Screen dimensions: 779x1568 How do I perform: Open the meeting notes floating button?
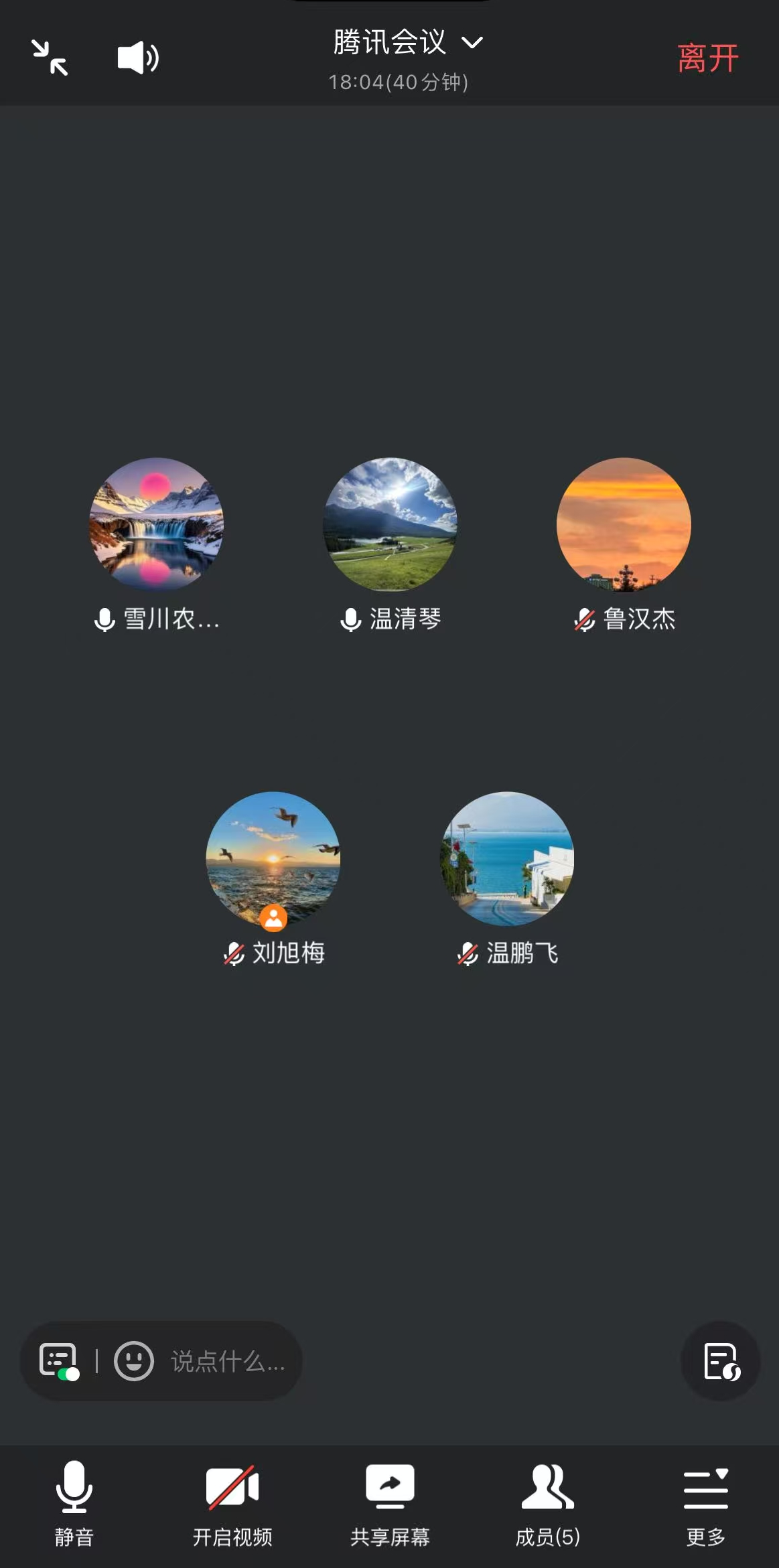click(721, 1361)
